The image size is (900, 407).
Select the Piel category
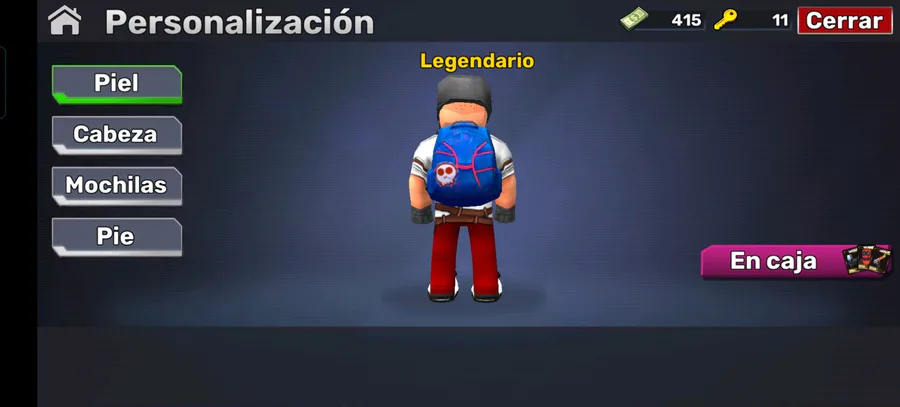point(117,84)
